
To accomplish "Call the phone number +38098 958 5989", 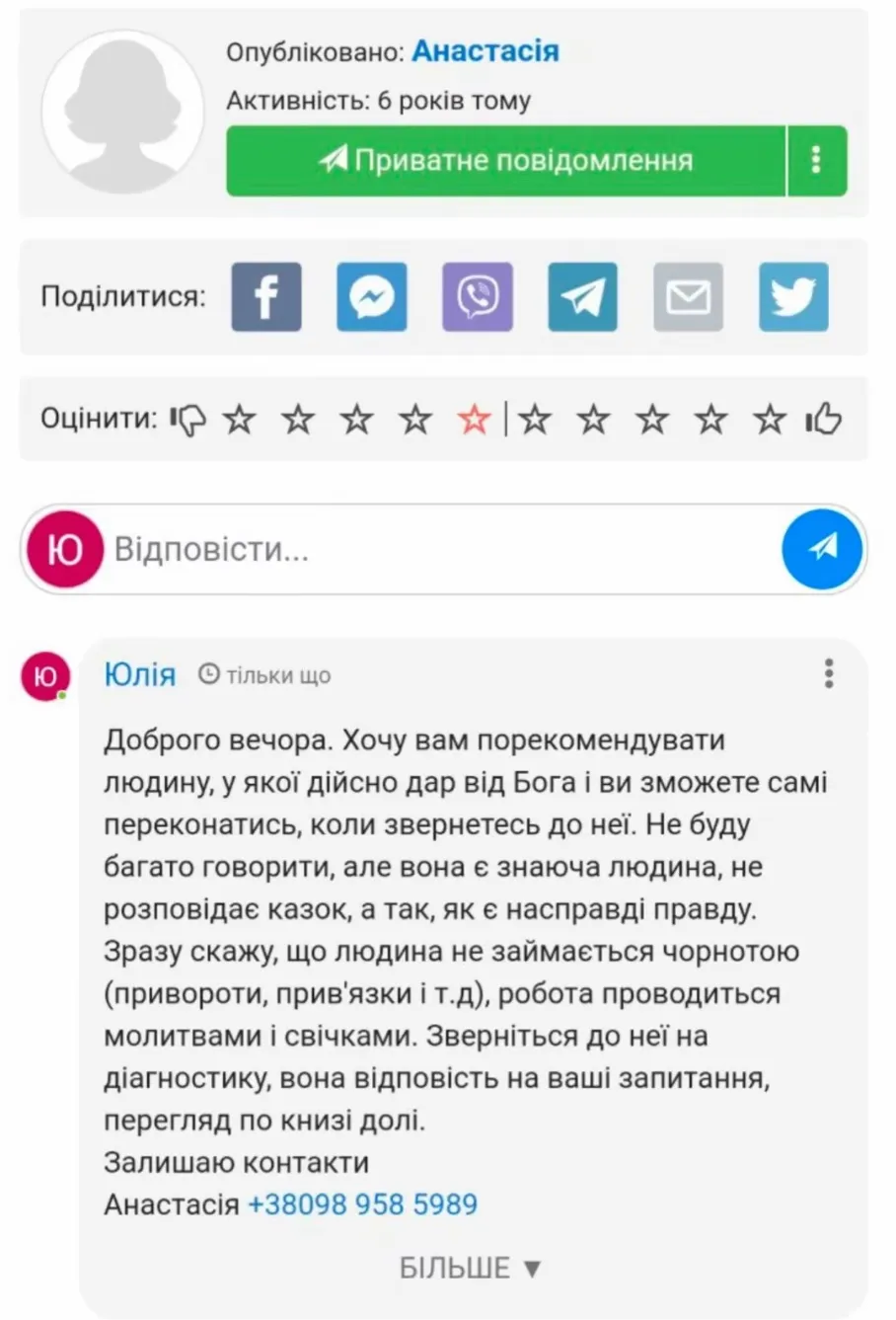I will click(362, 1204).
